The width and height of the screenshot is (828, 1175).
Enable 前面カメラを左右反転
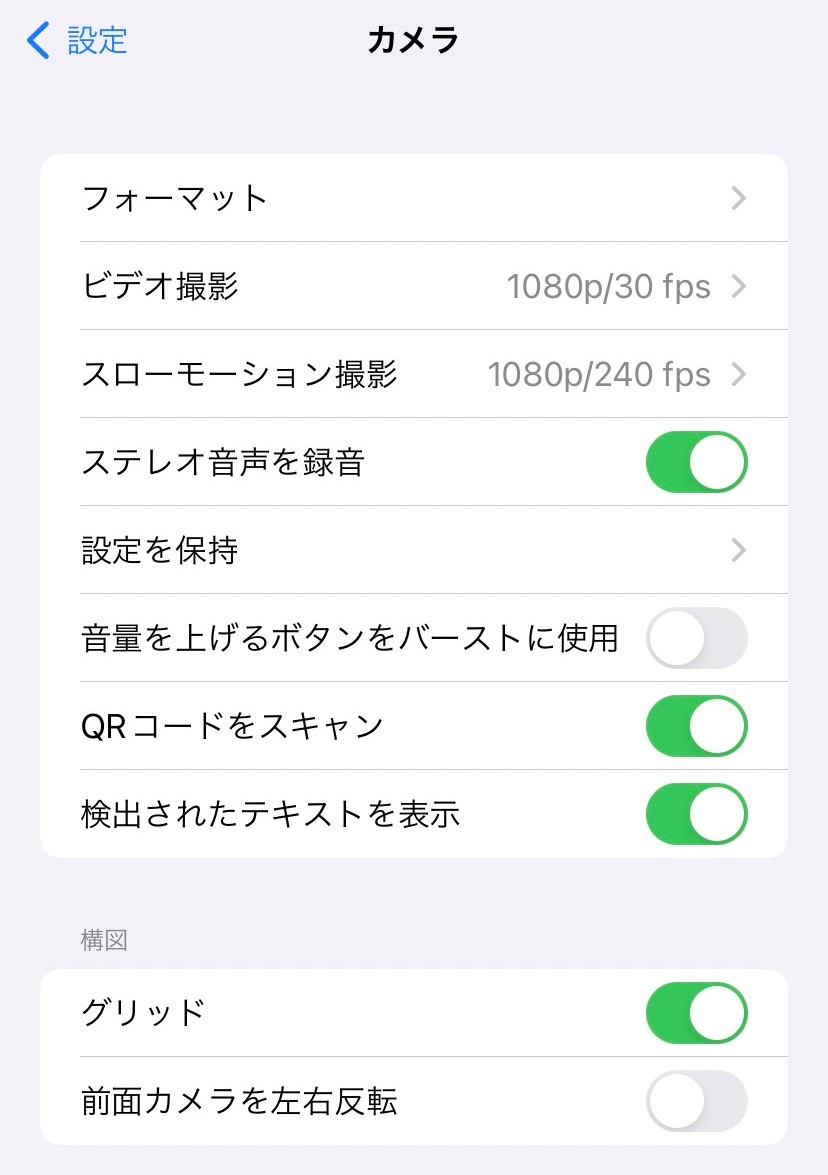click(697, 1101)
